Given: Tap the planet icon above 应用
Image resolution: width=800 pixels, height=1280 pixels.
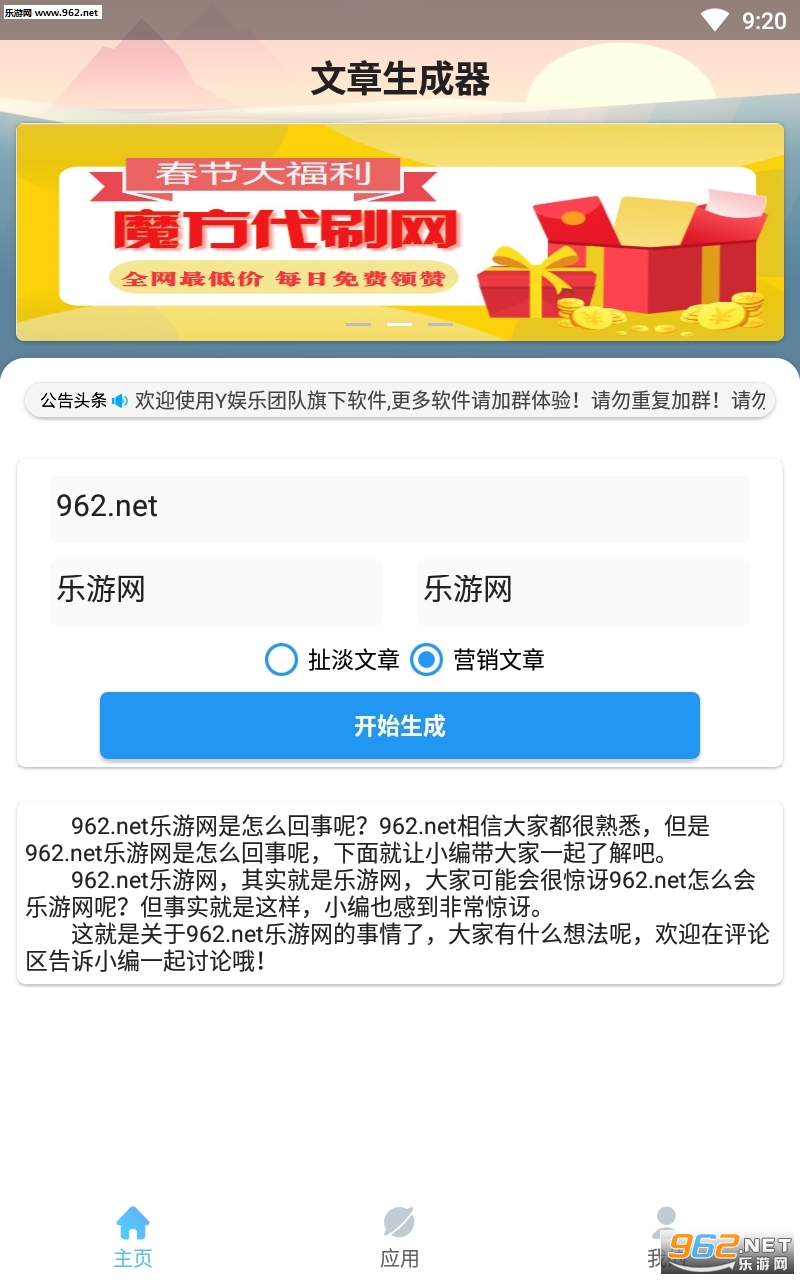Looking at the screenshot, I should tap(400, 1222).
